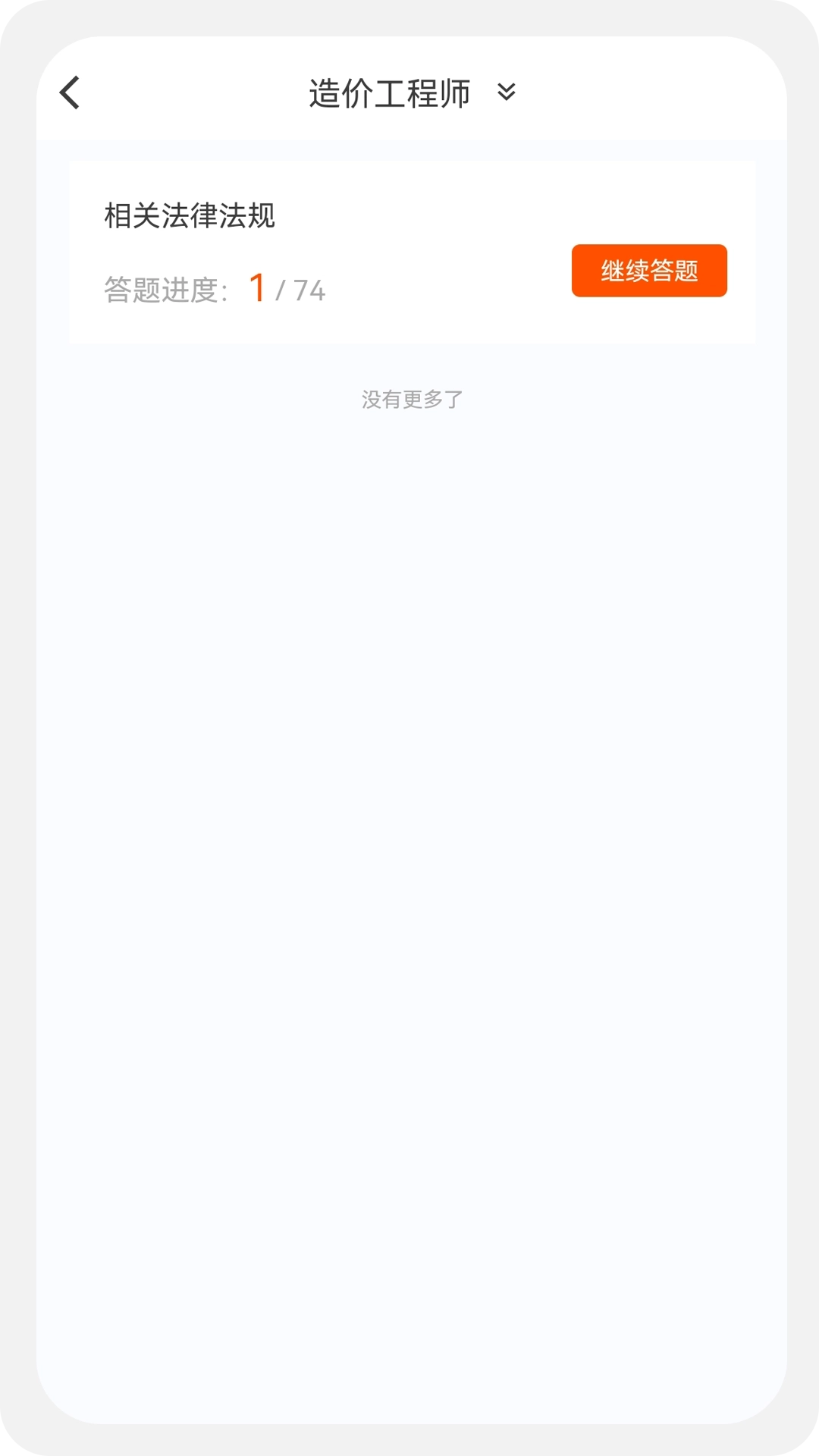This screenshot has width=819, height=1456.
Task: Continue answering questions for 相关法律法规
Action: pyautogui.click(x=648, y=271)
